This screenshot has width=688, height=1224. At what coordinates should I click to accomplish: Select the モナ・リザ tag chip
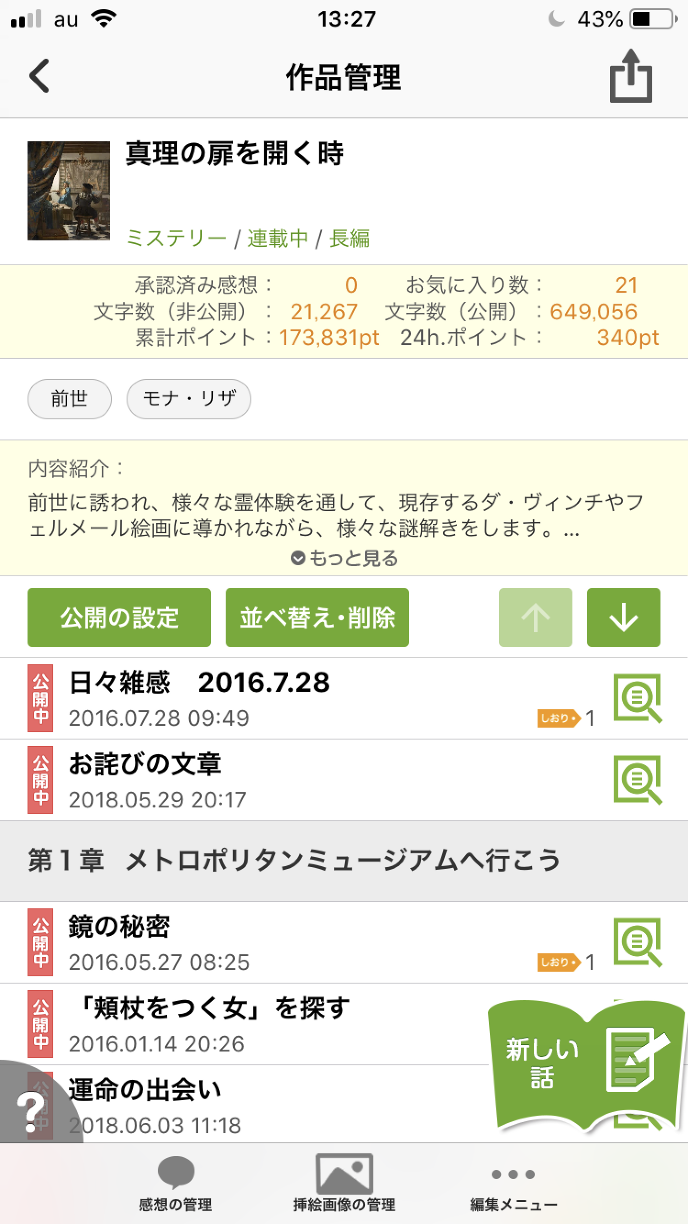click(189, 399)
